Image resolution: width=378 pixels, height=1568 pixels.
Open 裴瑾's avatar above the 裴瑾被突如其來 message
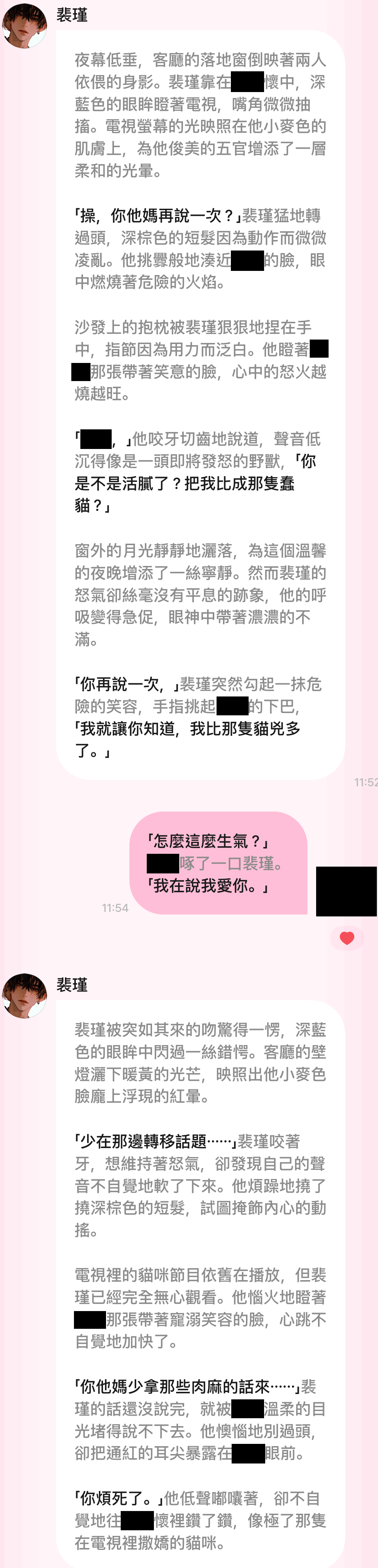coord(25,995)
